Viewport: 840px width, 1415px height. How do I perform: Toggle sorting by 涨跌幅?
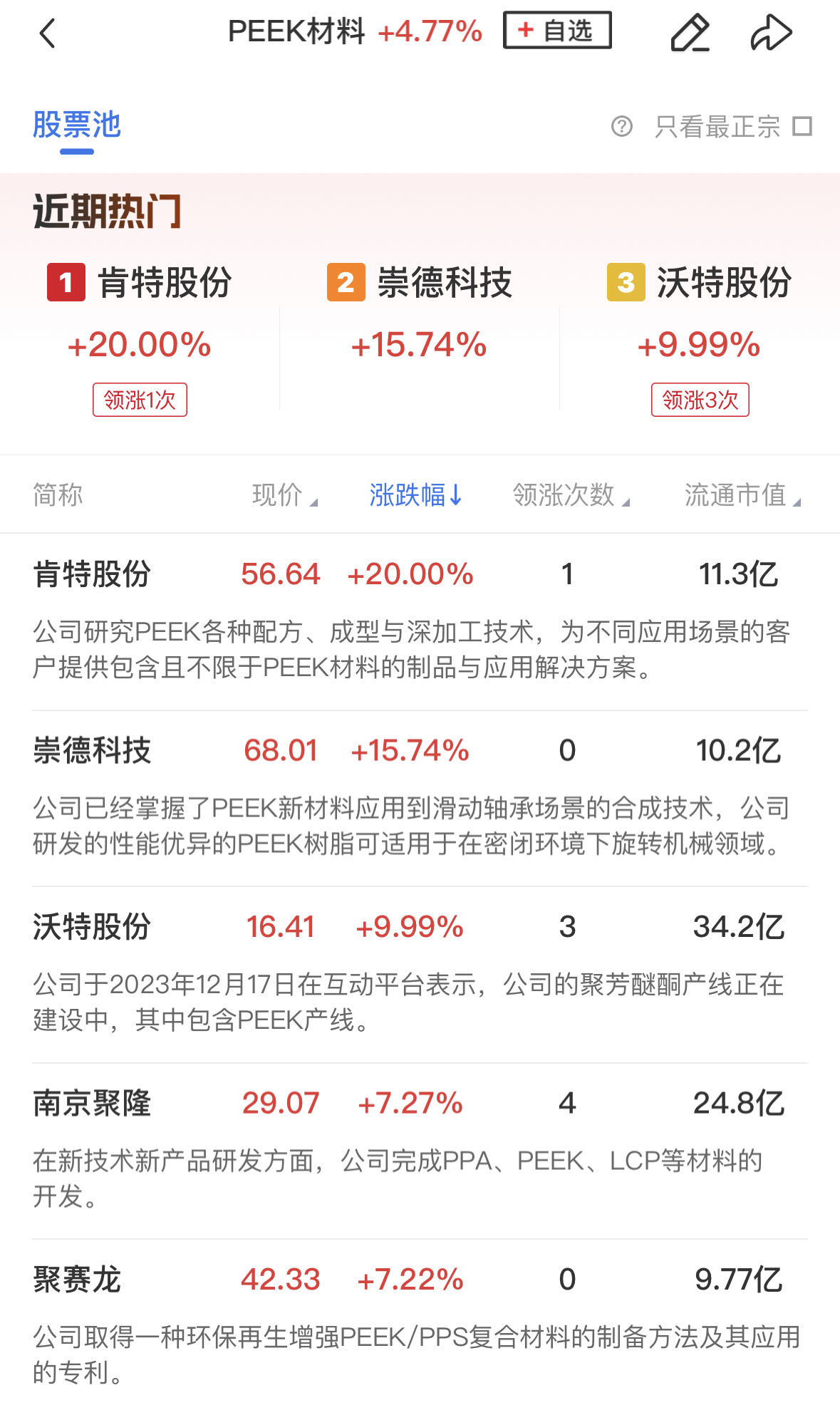(x=415, y=494)
